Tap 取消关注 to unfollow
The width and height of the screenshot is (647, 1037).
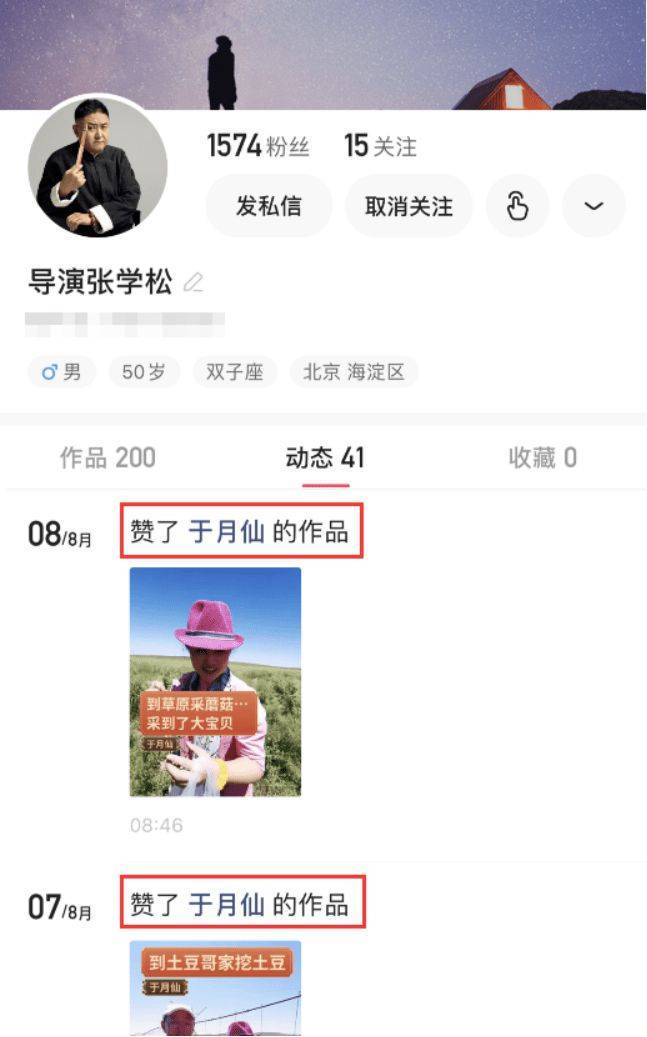point(408,207)
